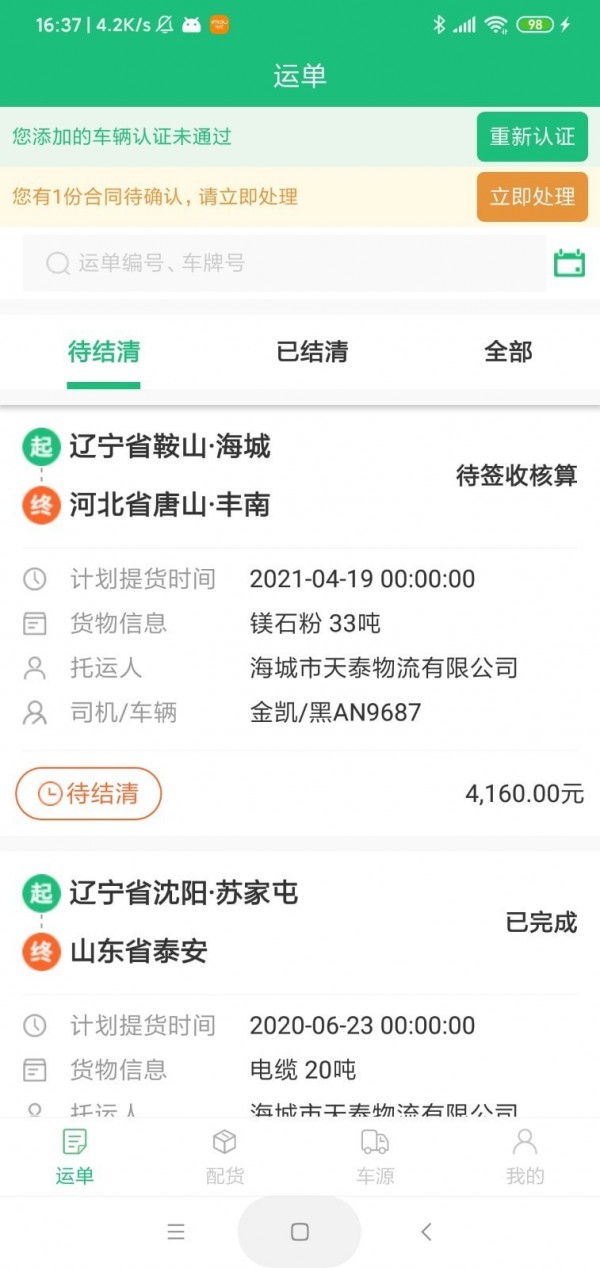The height and width of the screenshot is (1268, 600).
Task: Tap the 重新认证 button
Action: 531,137
